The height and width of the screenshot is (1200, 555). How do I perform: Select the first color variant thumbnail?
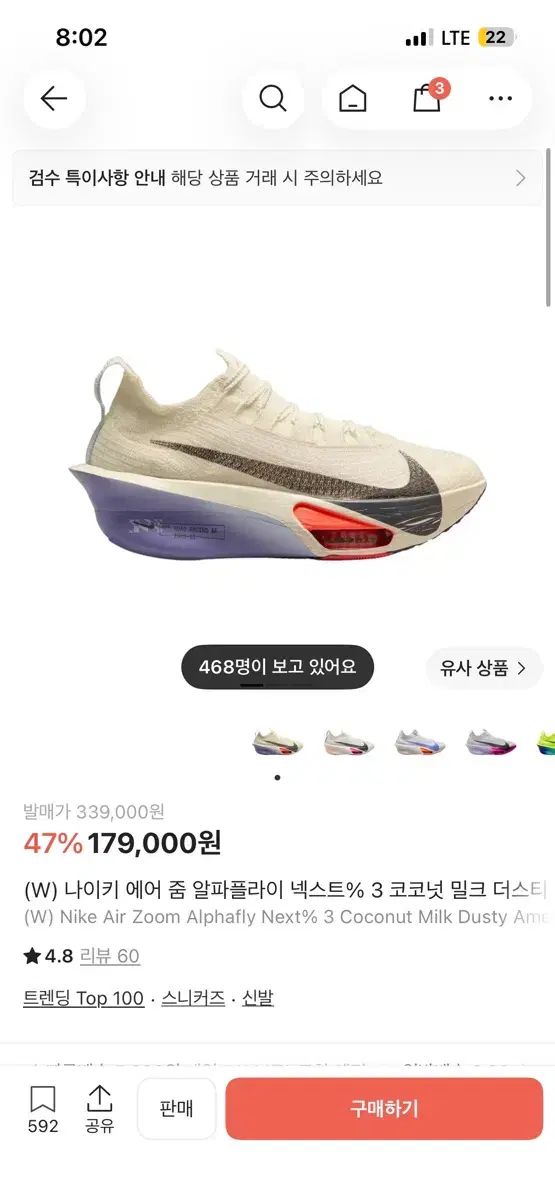click(278, 742)
